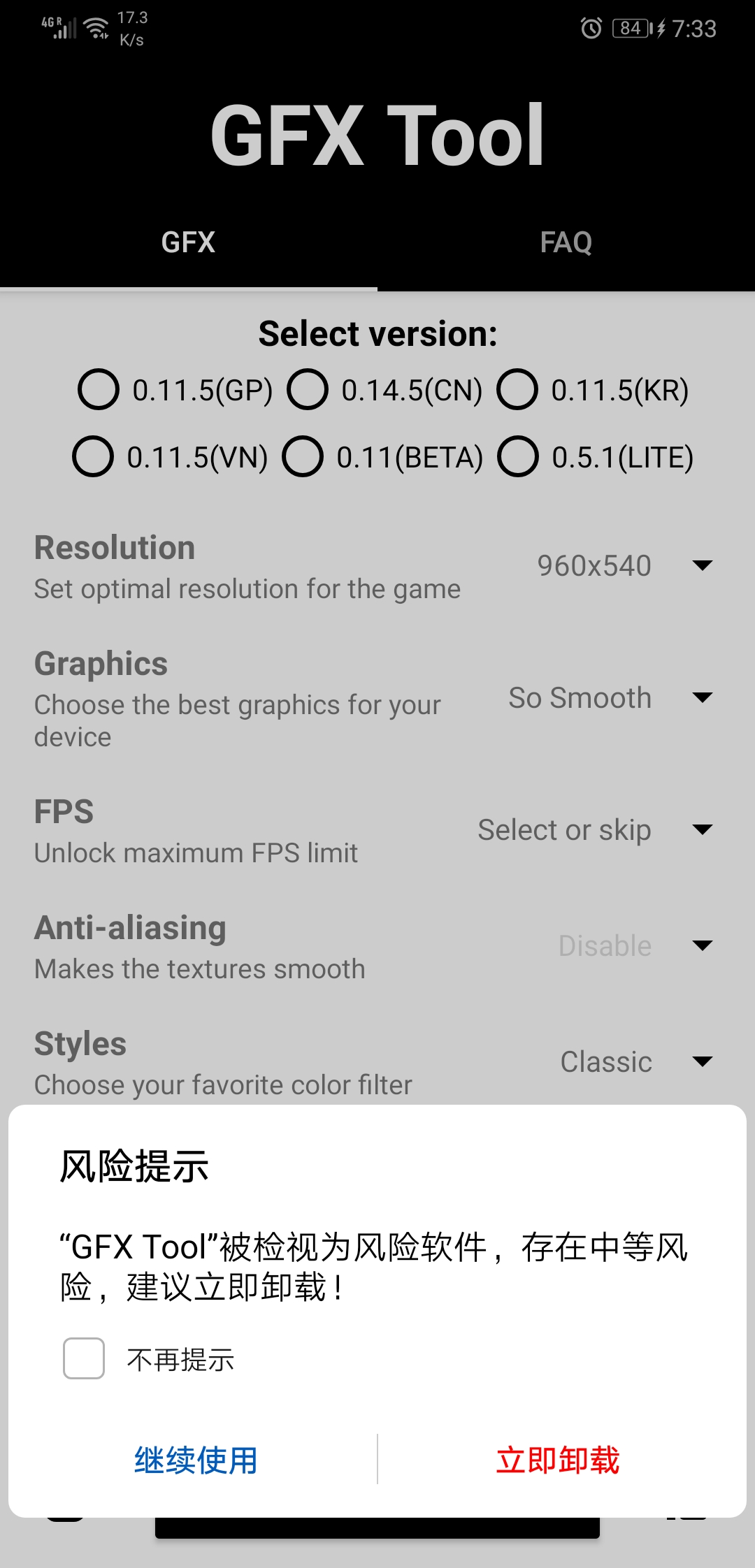Switch to the GFX tab
The image size is (755, 1568).
188,242
